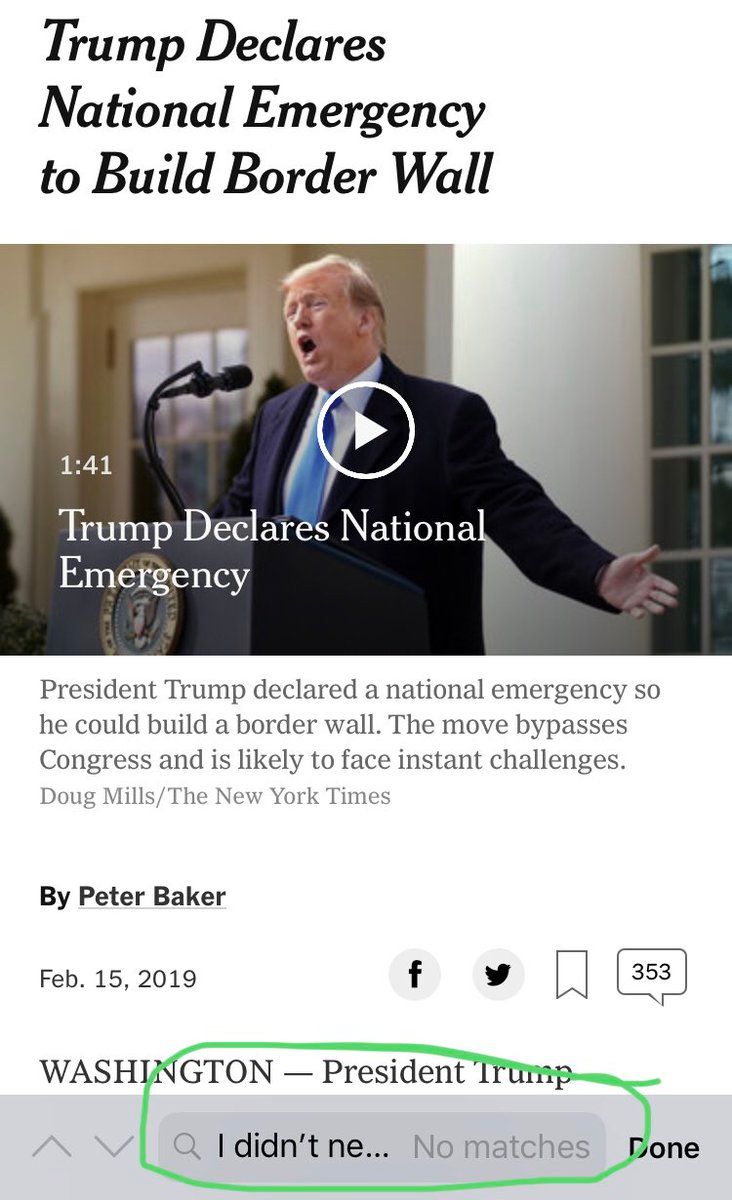
Task: Go to the previous find match
Action: tap(52, 1146)
